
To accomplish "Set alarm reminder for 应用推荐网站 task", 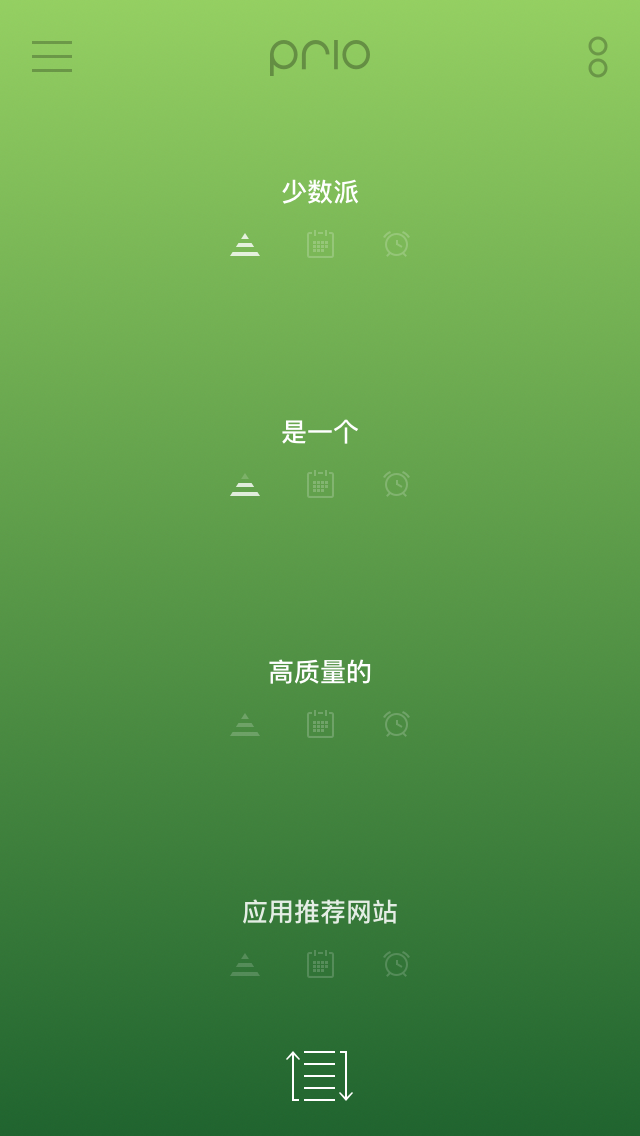I will click(396, 965).
